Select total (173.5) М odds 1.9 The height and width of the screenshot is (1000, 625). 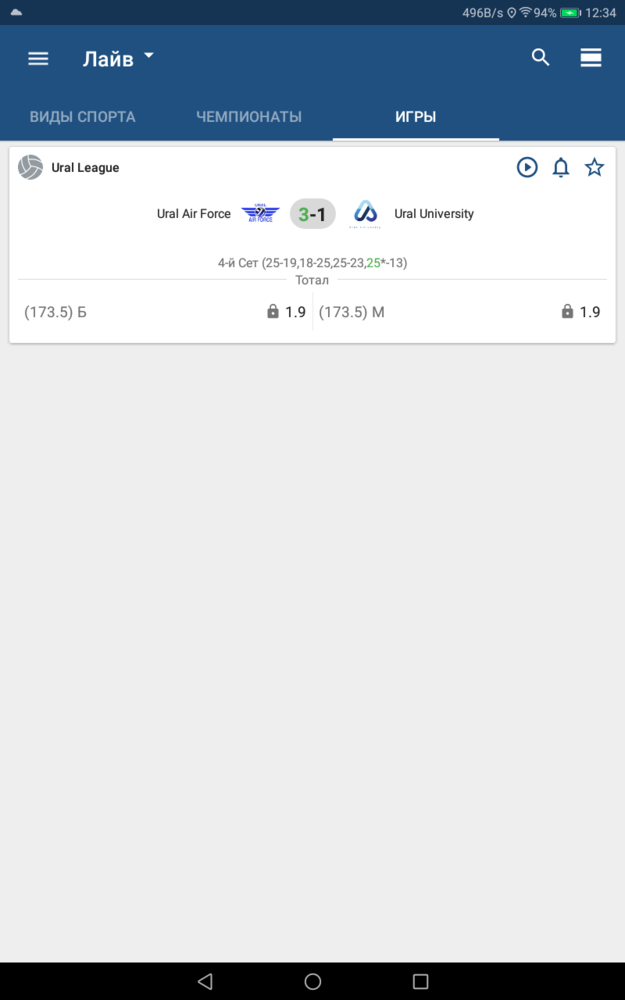click(460, 312)
